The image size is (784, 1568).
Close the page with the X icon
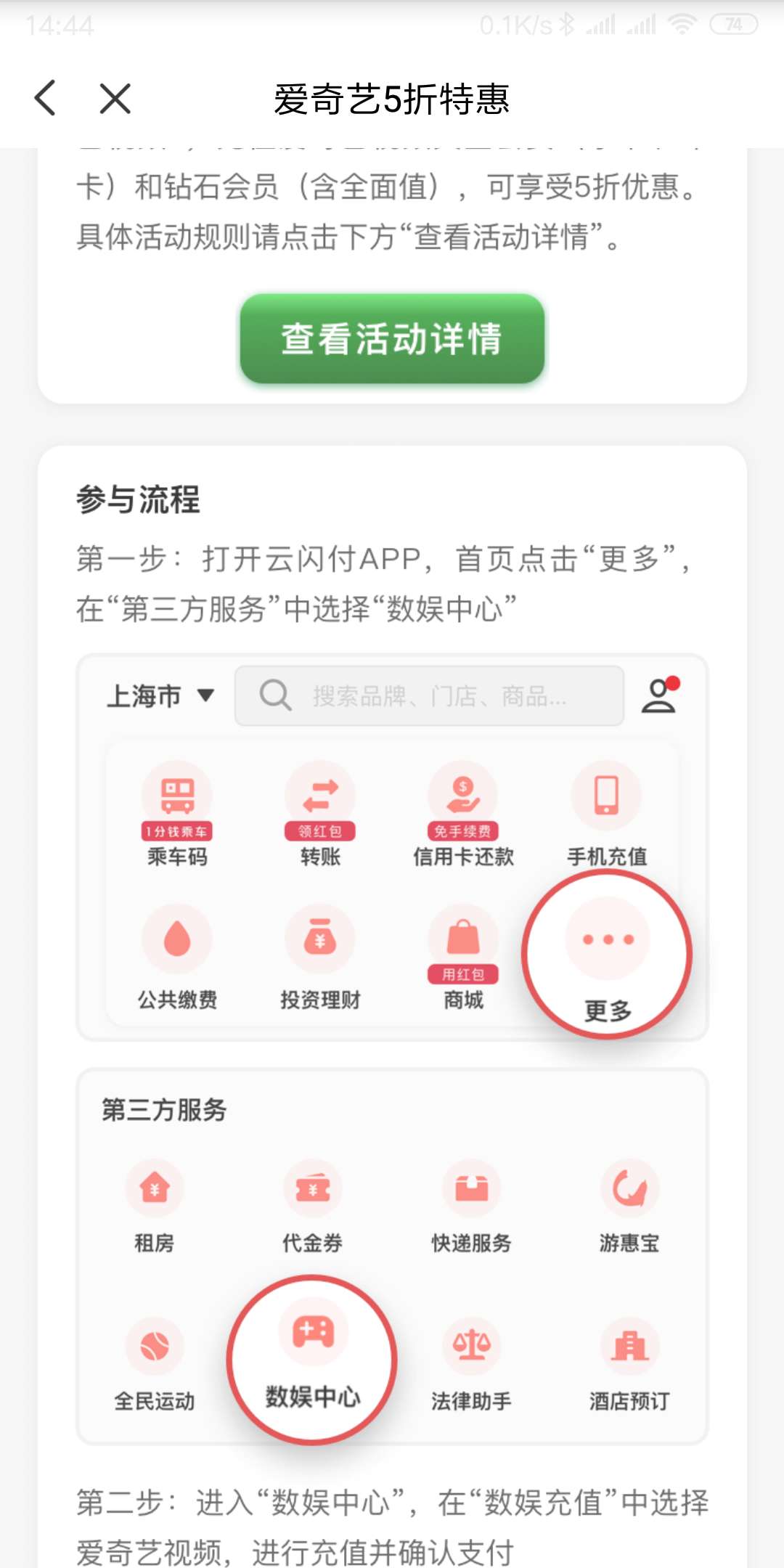click(x=115, y=98)
